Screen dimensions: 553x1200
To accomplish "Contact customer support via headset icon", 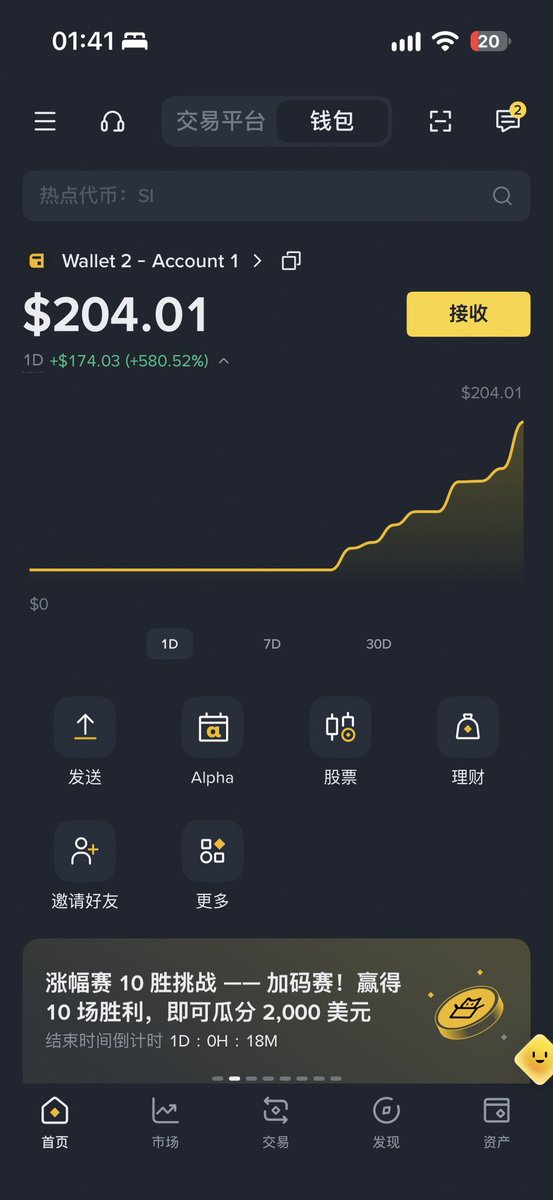I will click(113, 122).
